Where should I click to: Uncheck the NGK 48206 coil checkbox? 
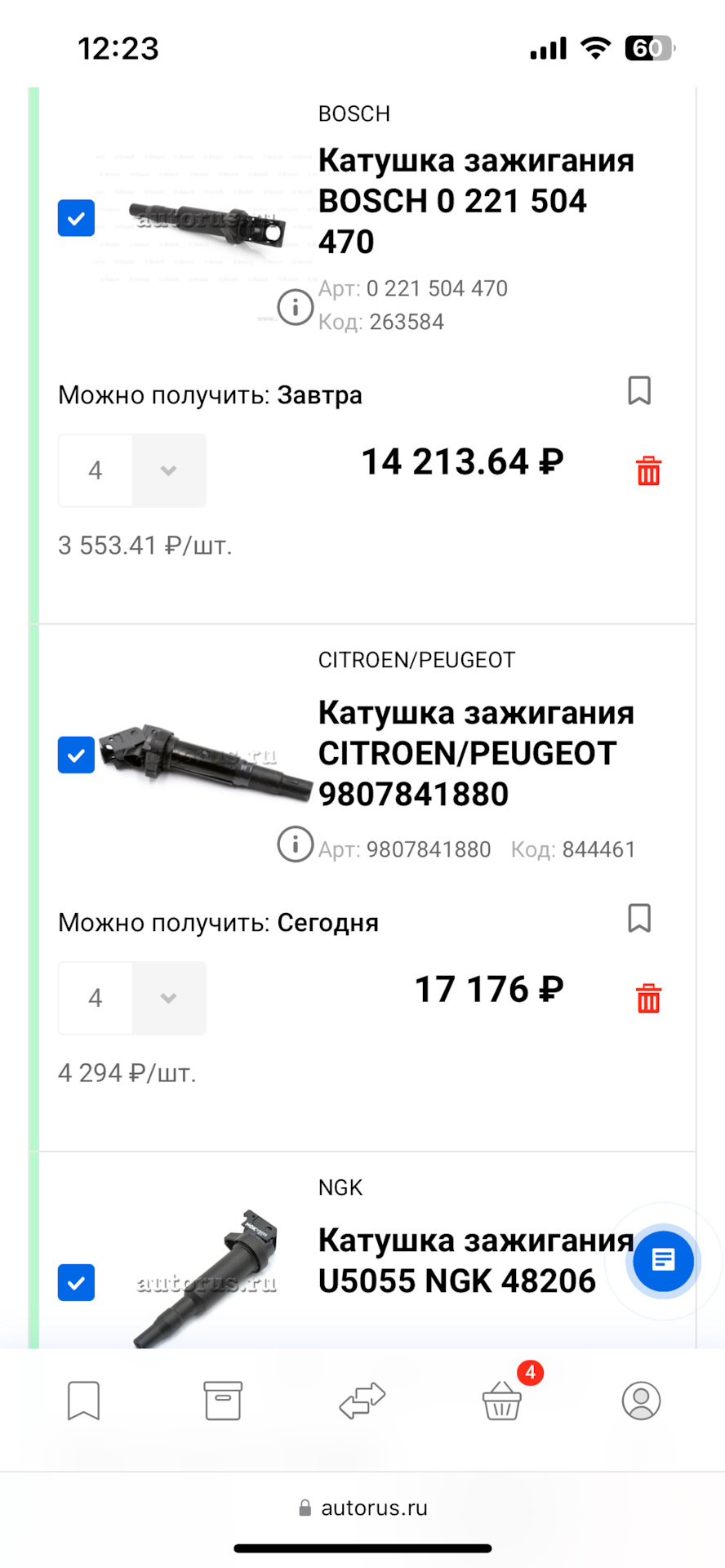click(x=76, y=1282)
